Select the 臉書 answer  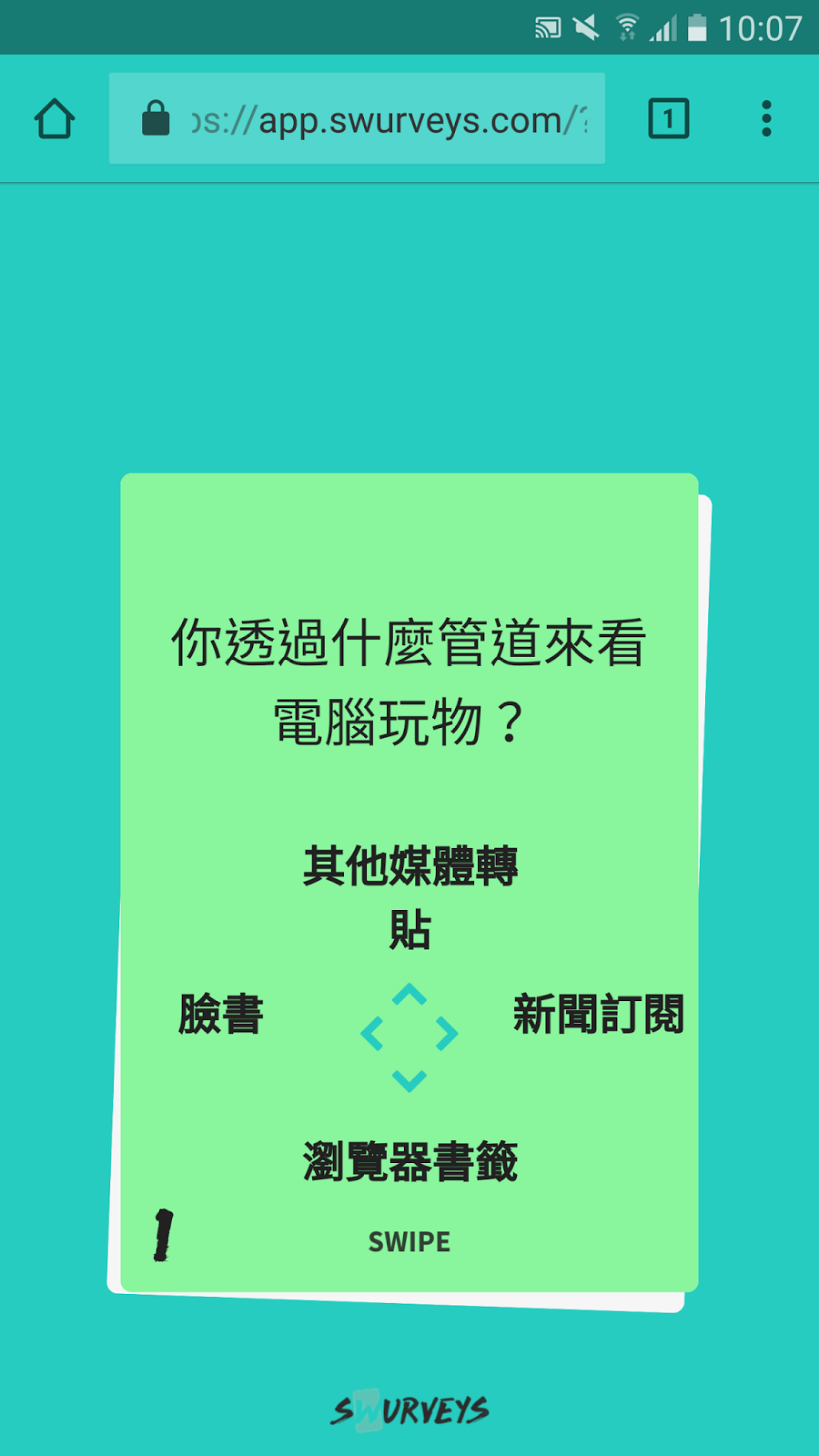click(221, 1014)
